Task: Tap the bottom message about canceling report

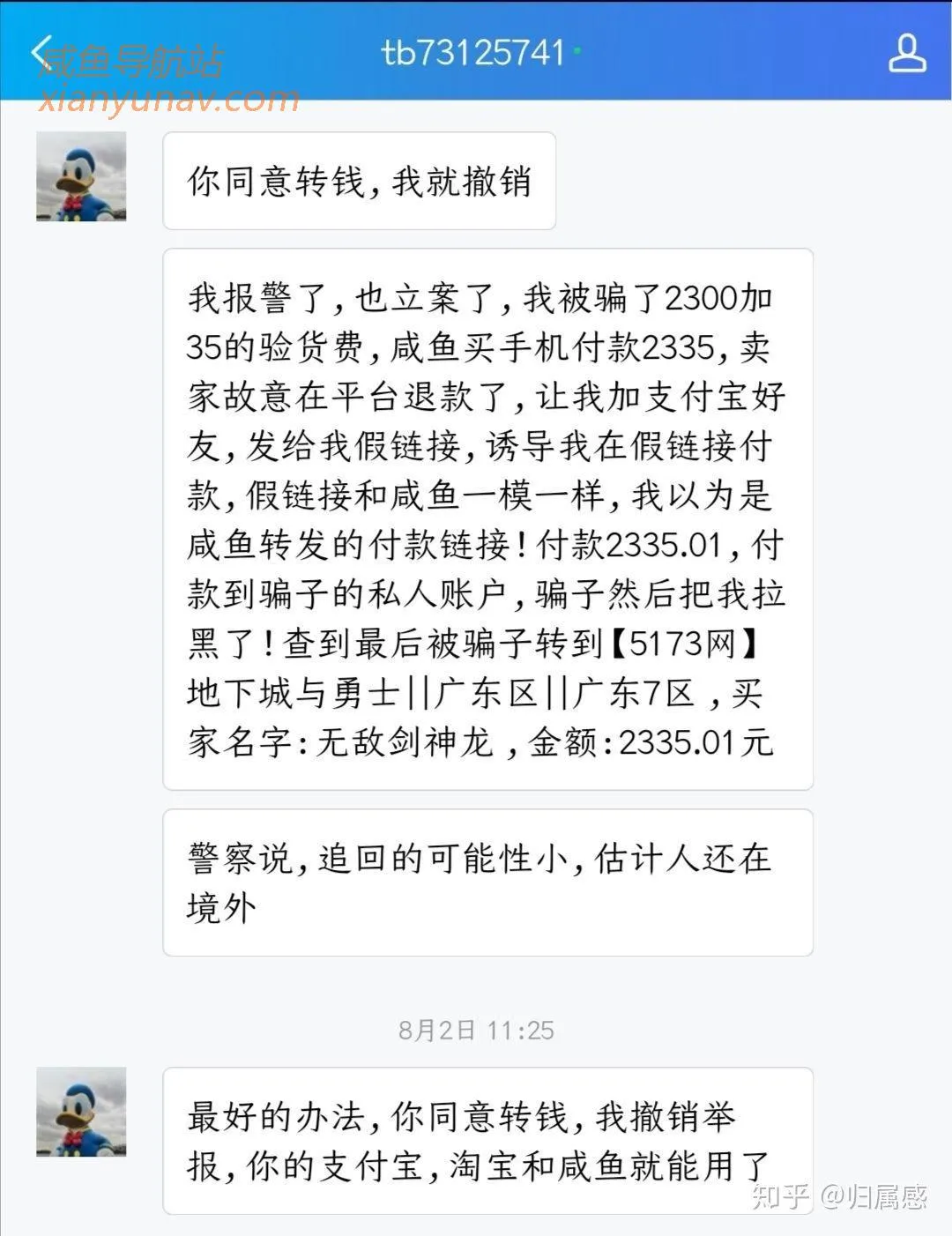Action: [489, 1142]
